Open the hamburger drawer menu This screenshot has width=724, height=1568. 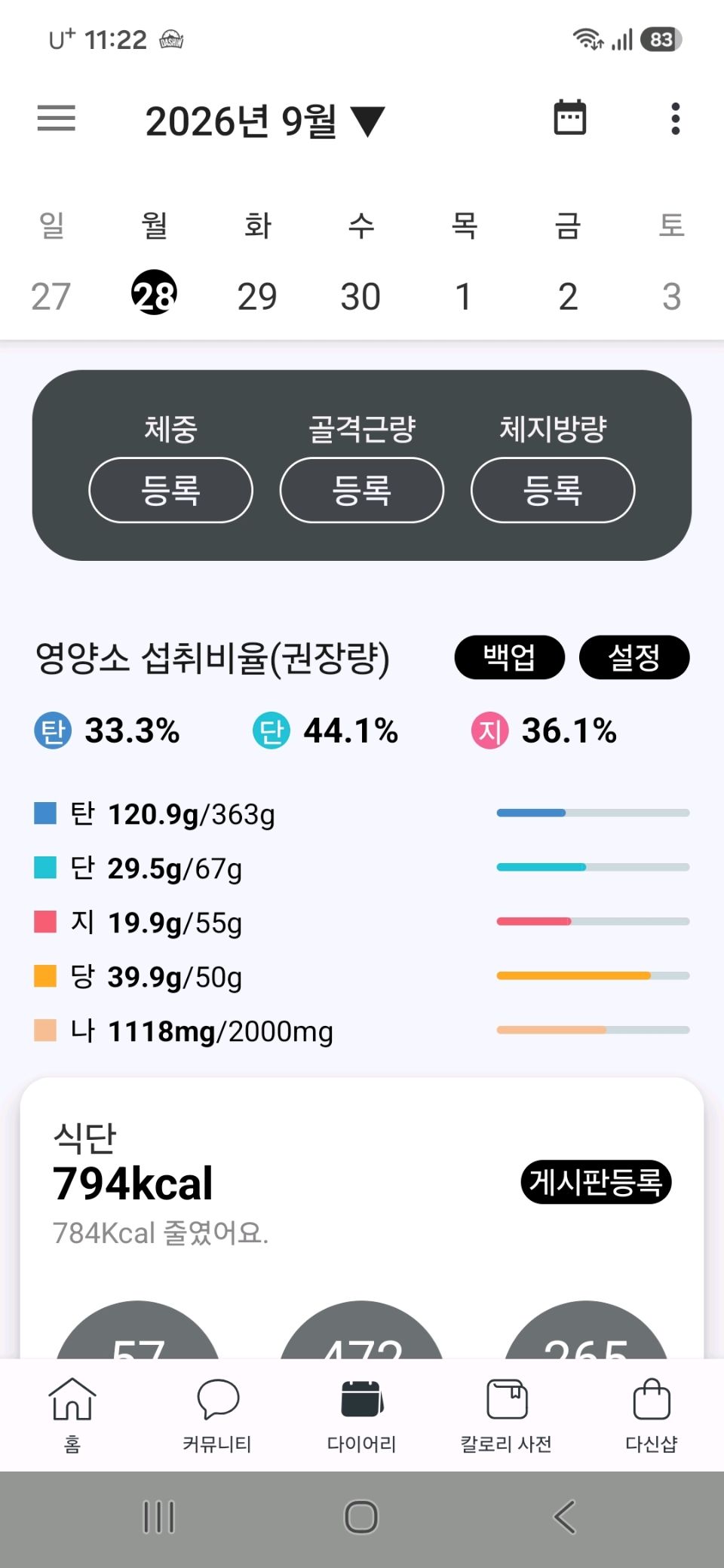(57, 118)
